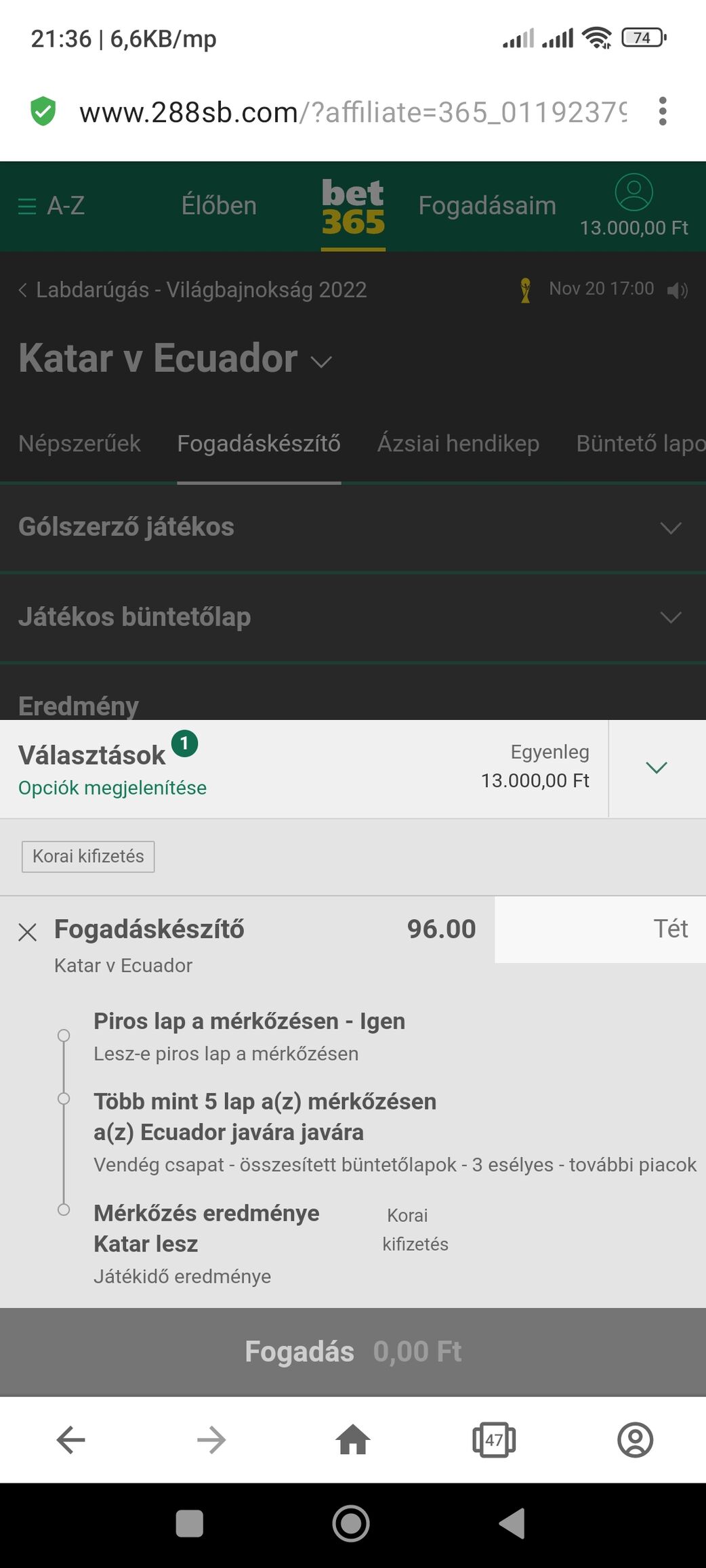This screenshot has width=706, height=1568.
Task: Go to the browser home page
Action: click(x=353, y=1440)
